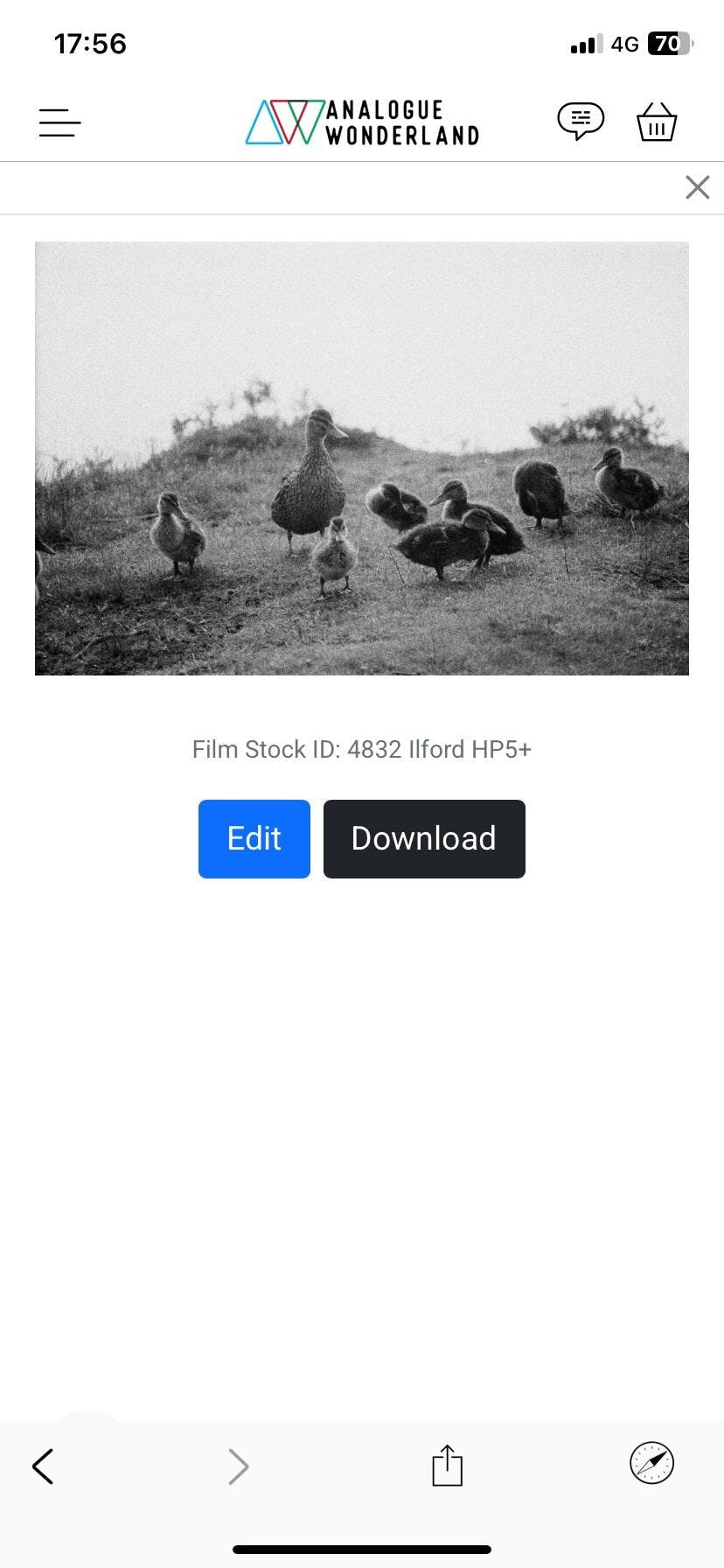Open in Safari compass icon
Image resolution: width=724 pixels, height=1568 pixels.
[652, 1463]
